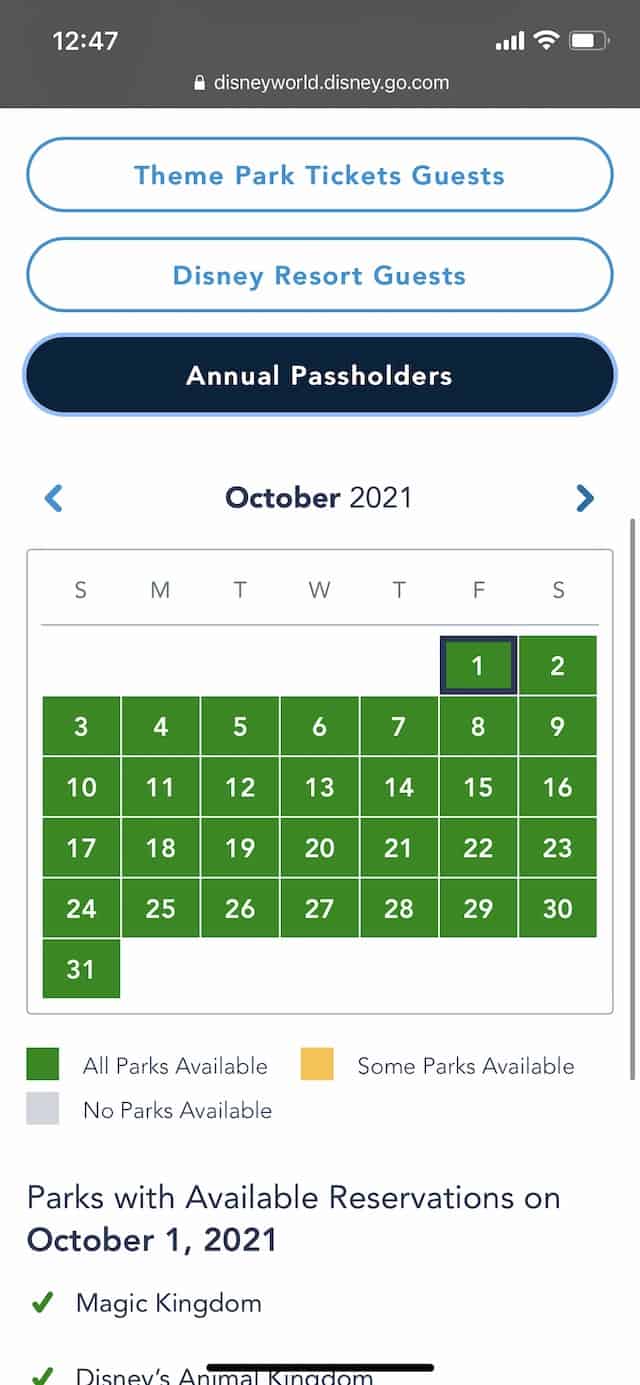This screenshot has width=640, height=1385.
Task: Go to the previous month
Action: (54, 498)
